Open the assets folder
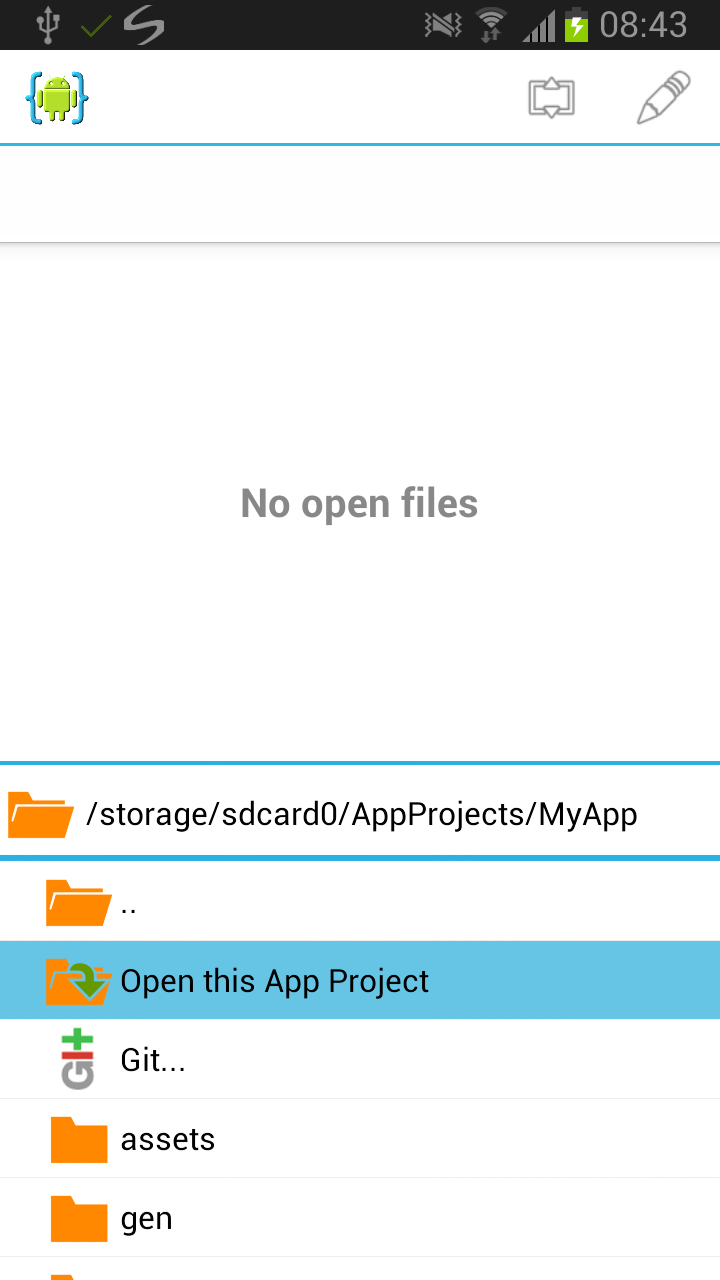 click(360, 1138)
